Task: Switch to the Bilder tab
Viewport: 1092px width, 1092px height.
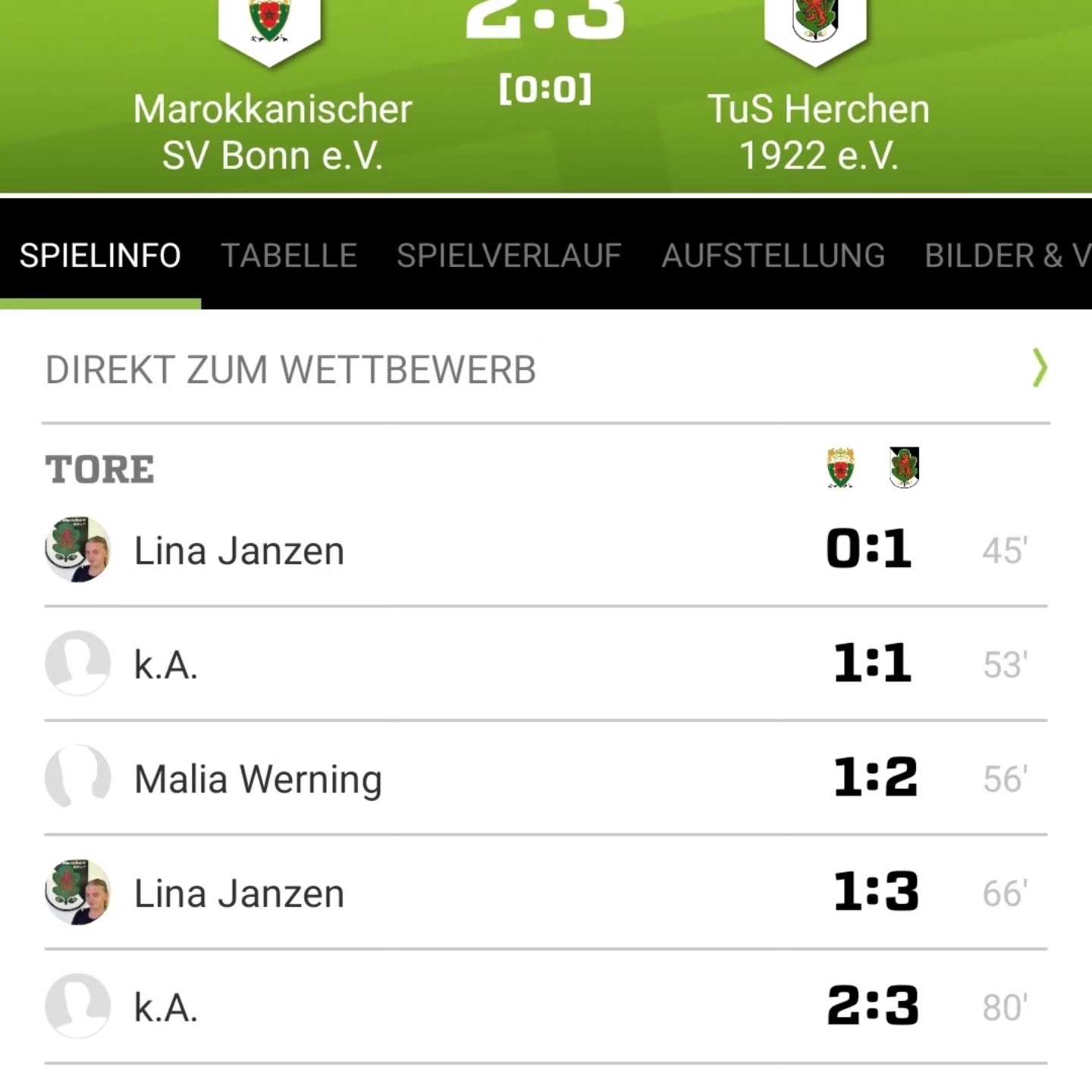Action: [x=1005, y=256]
